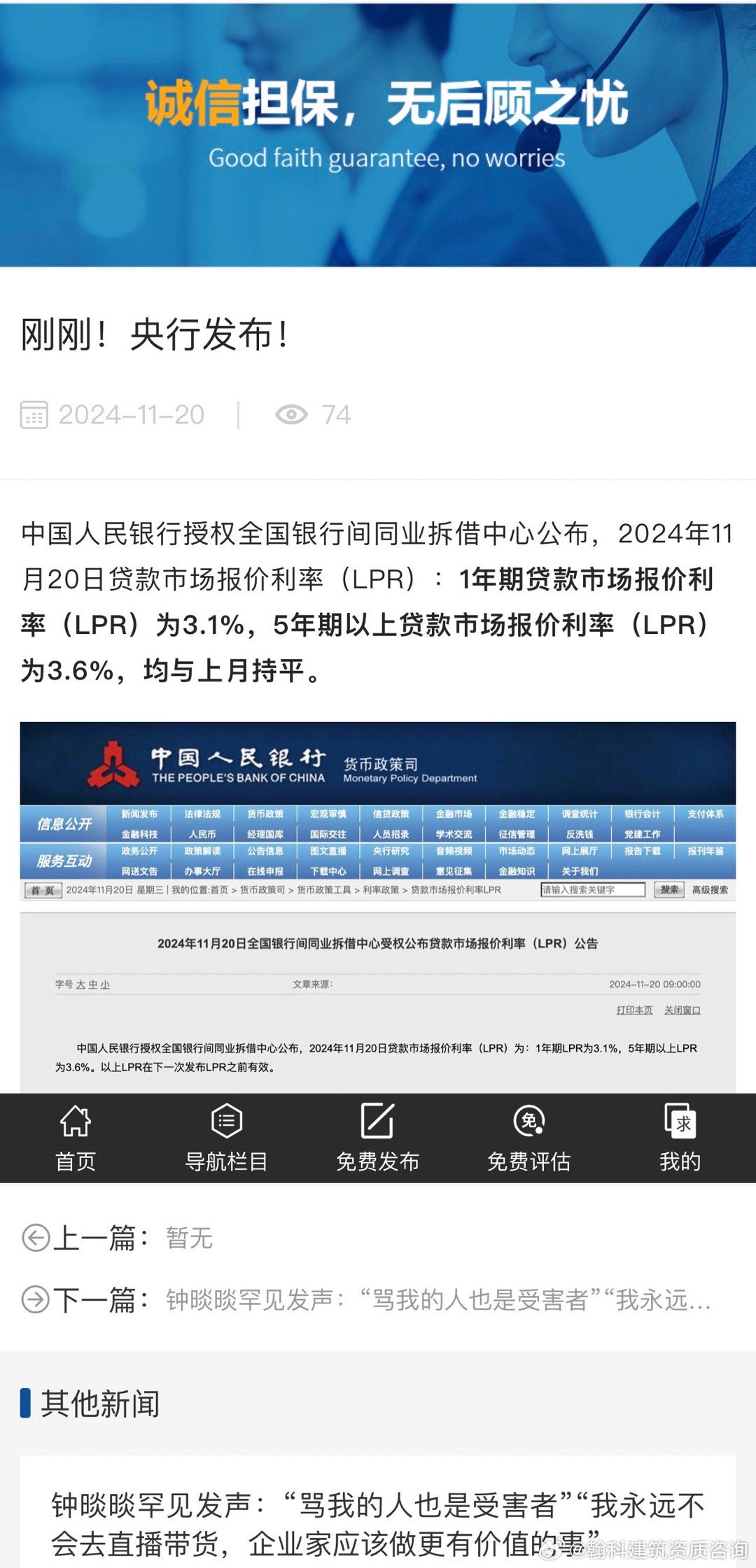Image resolution: width=756 pixels, height=1568 pixels.
Task: View the embedded 中国人民银行 LPR announcement image
Action: point(378,907)
